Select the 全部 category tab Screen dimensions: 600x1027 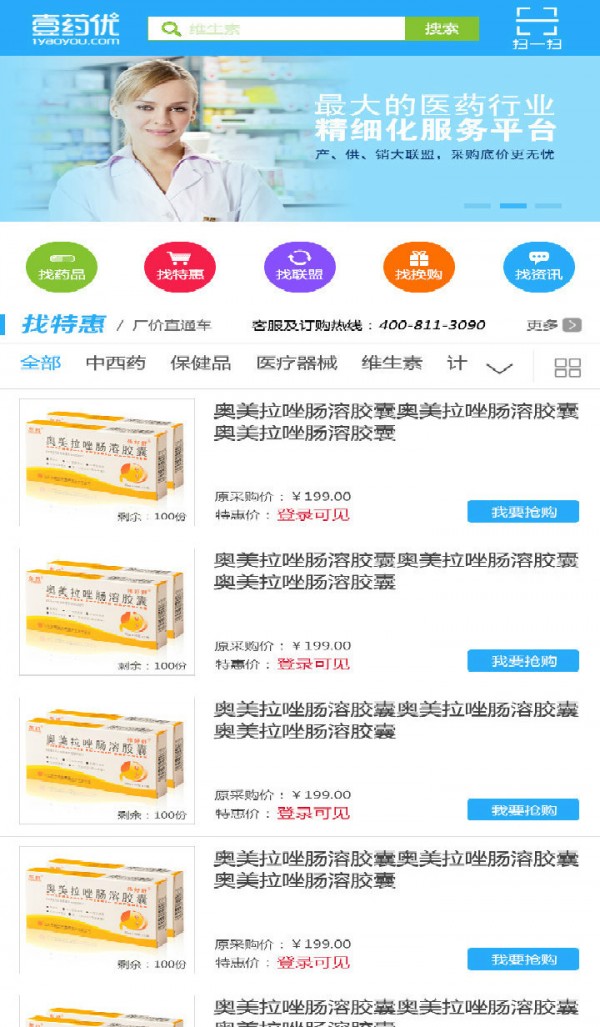(40, 363)
